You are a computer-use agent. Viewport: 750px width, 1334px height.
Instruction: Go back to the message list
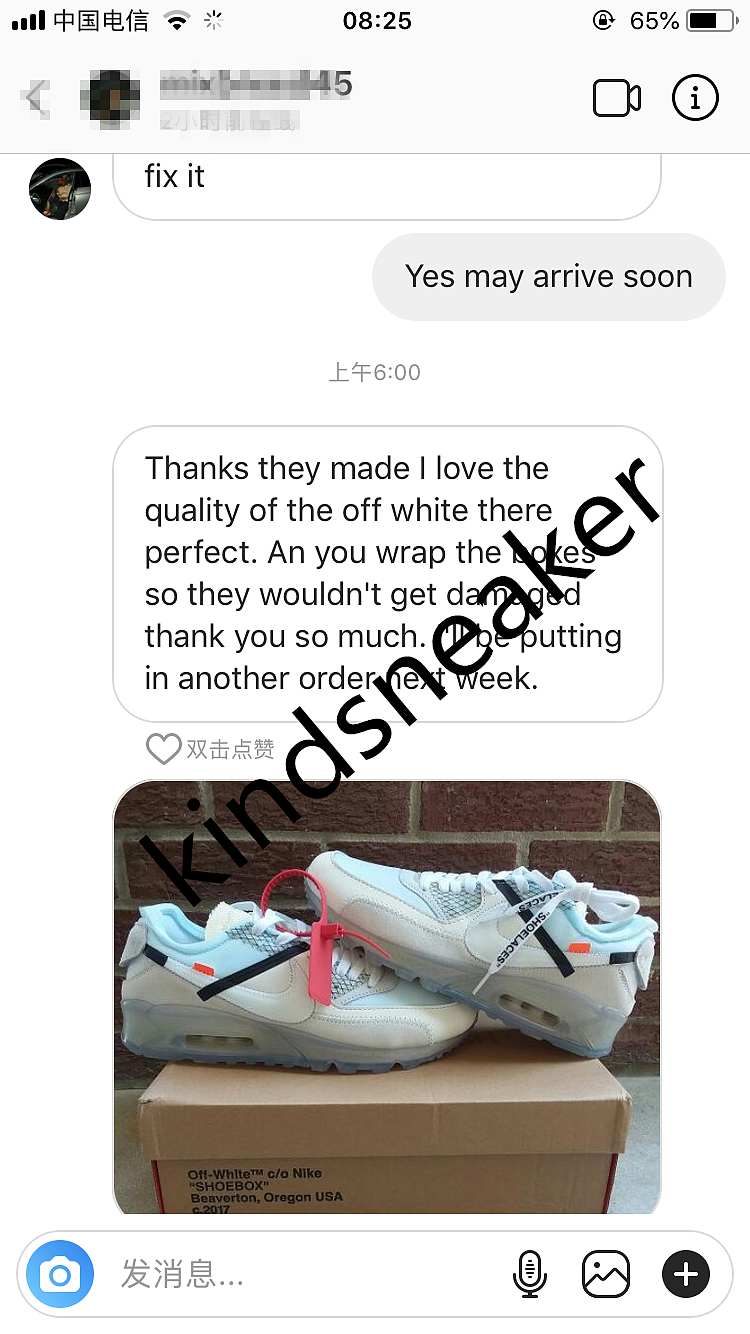pyautogui.click(x=36, y=98)
